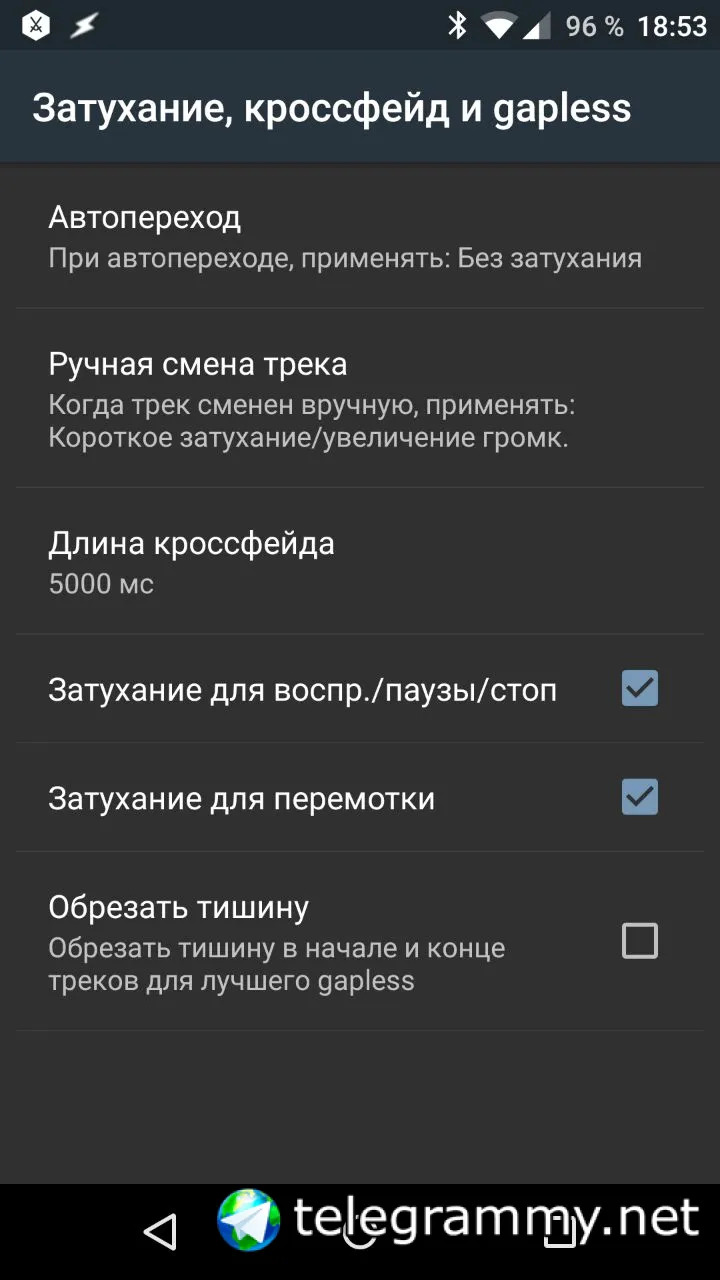Uncheck Затухание для воспр./паузы/стоп
The image size is (720, 1280).
[x=639, y=689]
